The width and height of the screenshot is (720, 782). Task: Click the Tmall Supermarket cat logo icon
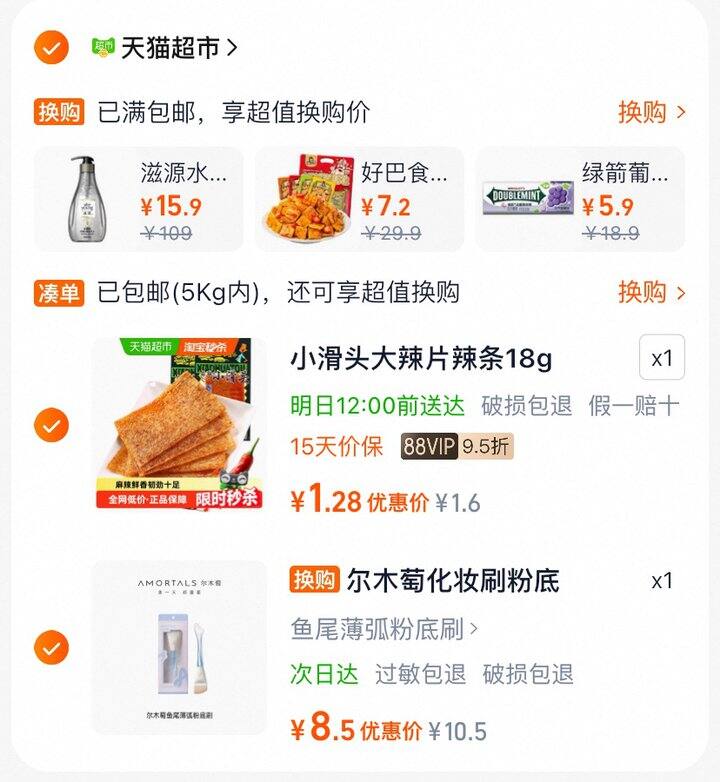click(102, 44)
